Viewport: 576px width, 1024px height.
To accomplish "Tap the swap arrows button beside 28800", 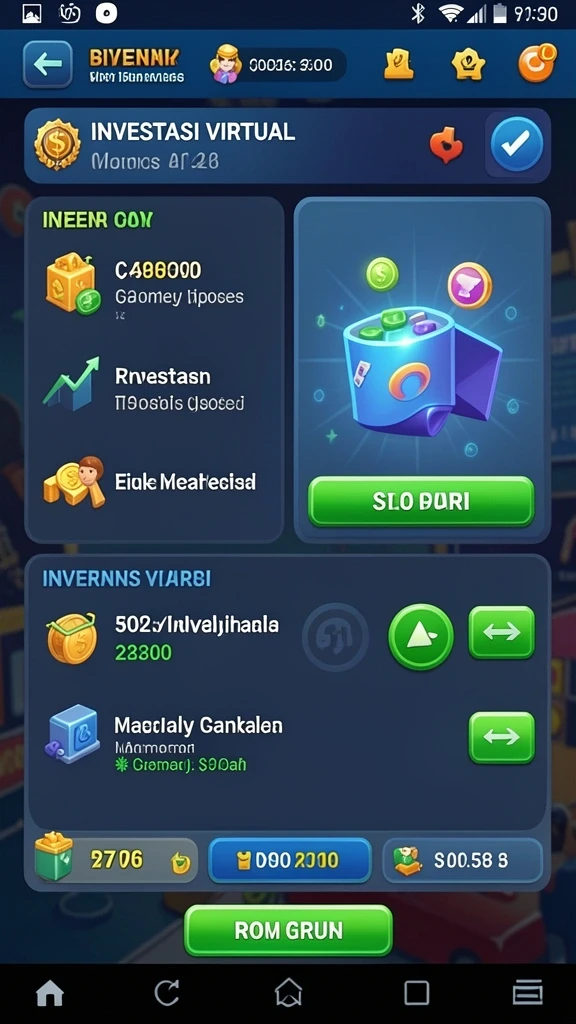I will click(x=502, y=632).
